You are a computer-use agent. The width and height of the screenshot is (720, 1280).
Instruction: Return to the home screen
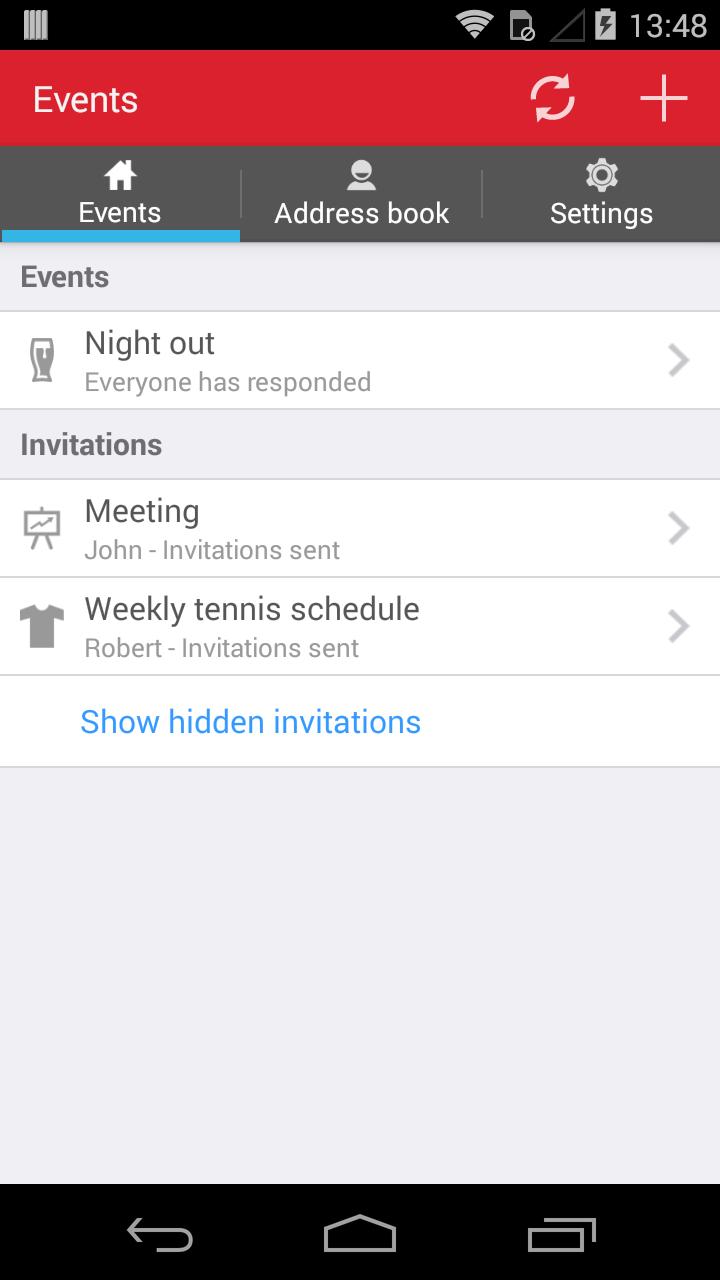pos(360,1235)
